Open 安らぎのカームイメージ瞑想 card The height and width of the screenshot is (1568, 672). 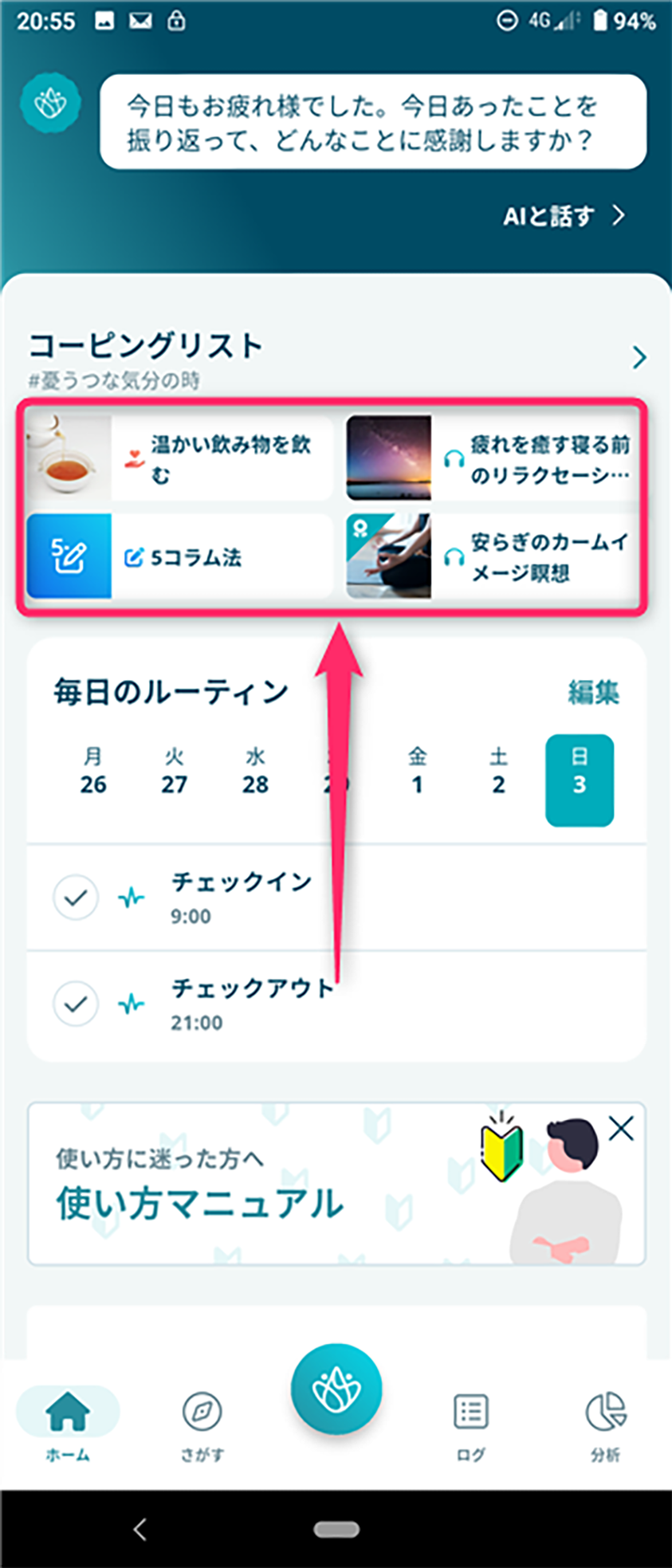(x=491, y=556)
